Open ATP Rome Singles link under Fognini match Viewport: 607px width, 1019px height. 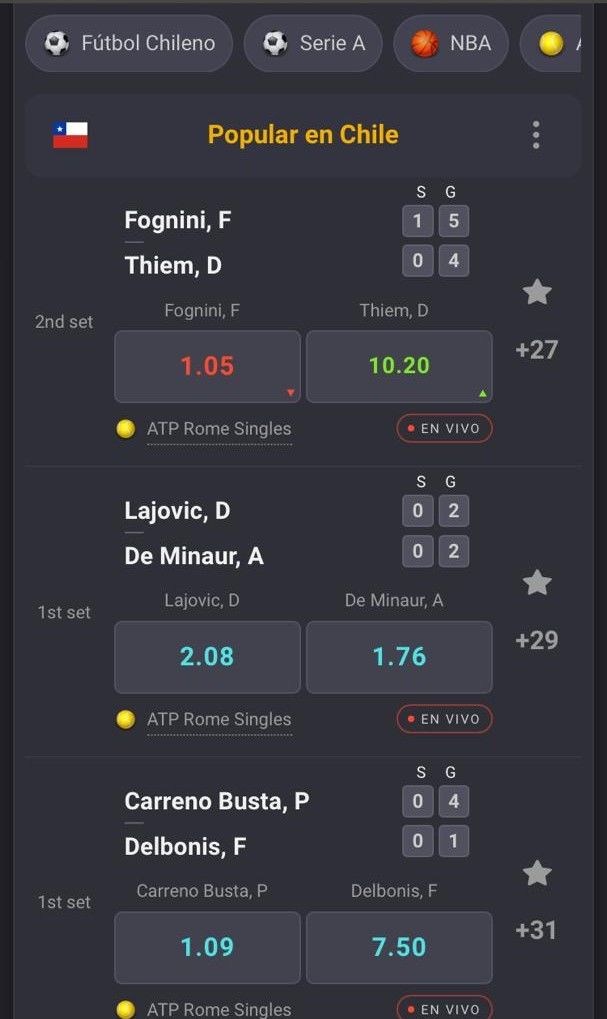(x=219, y=429)
